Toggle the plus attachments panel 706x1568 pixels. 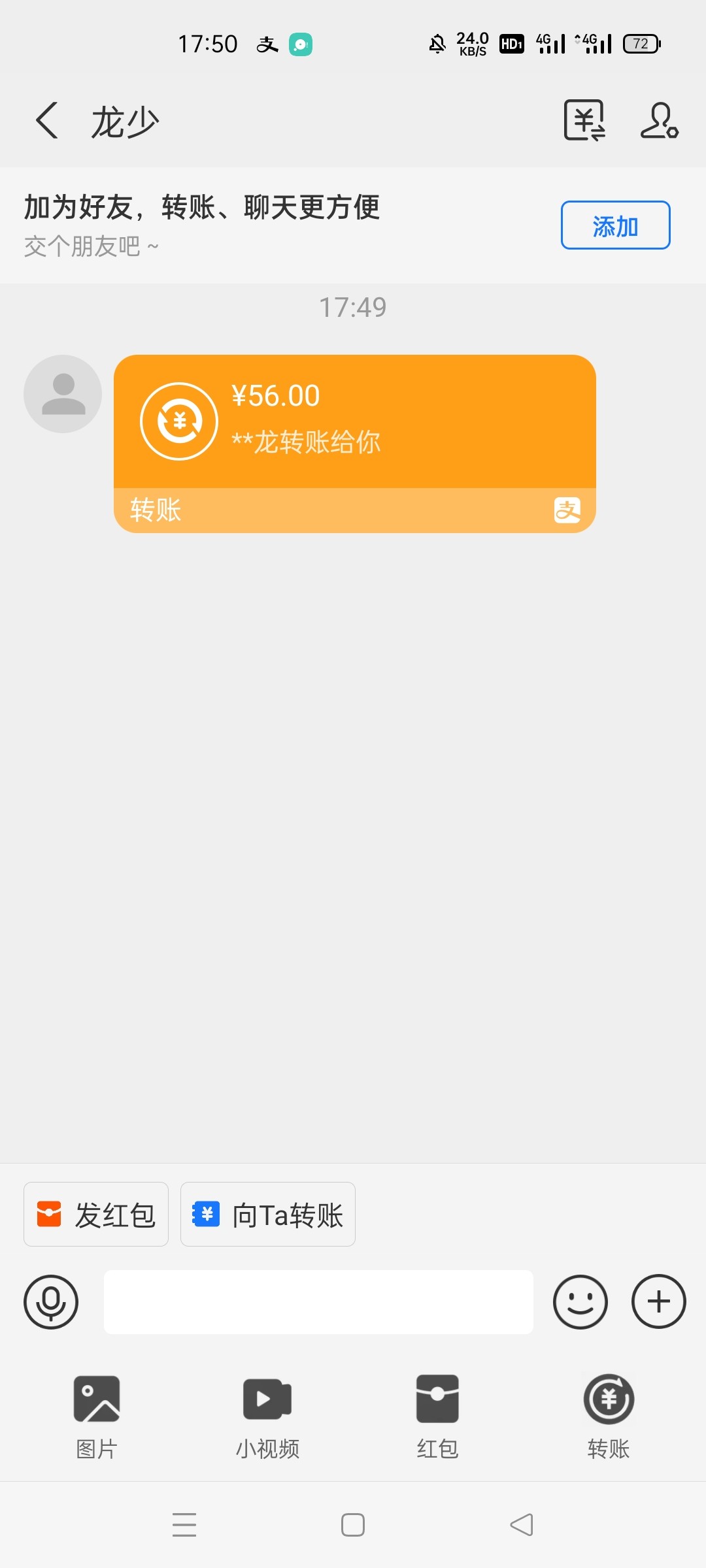(658, 1301)
